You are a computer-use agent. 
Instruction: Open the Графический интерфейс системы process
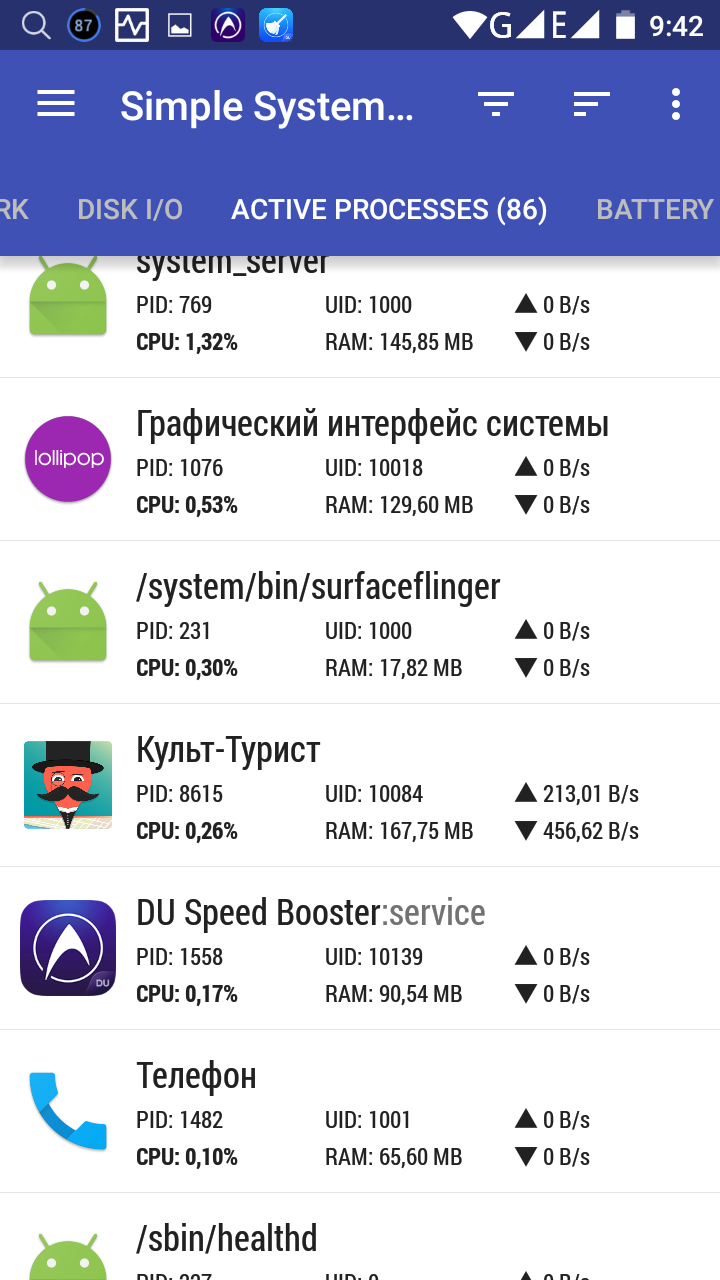point(360,460)
